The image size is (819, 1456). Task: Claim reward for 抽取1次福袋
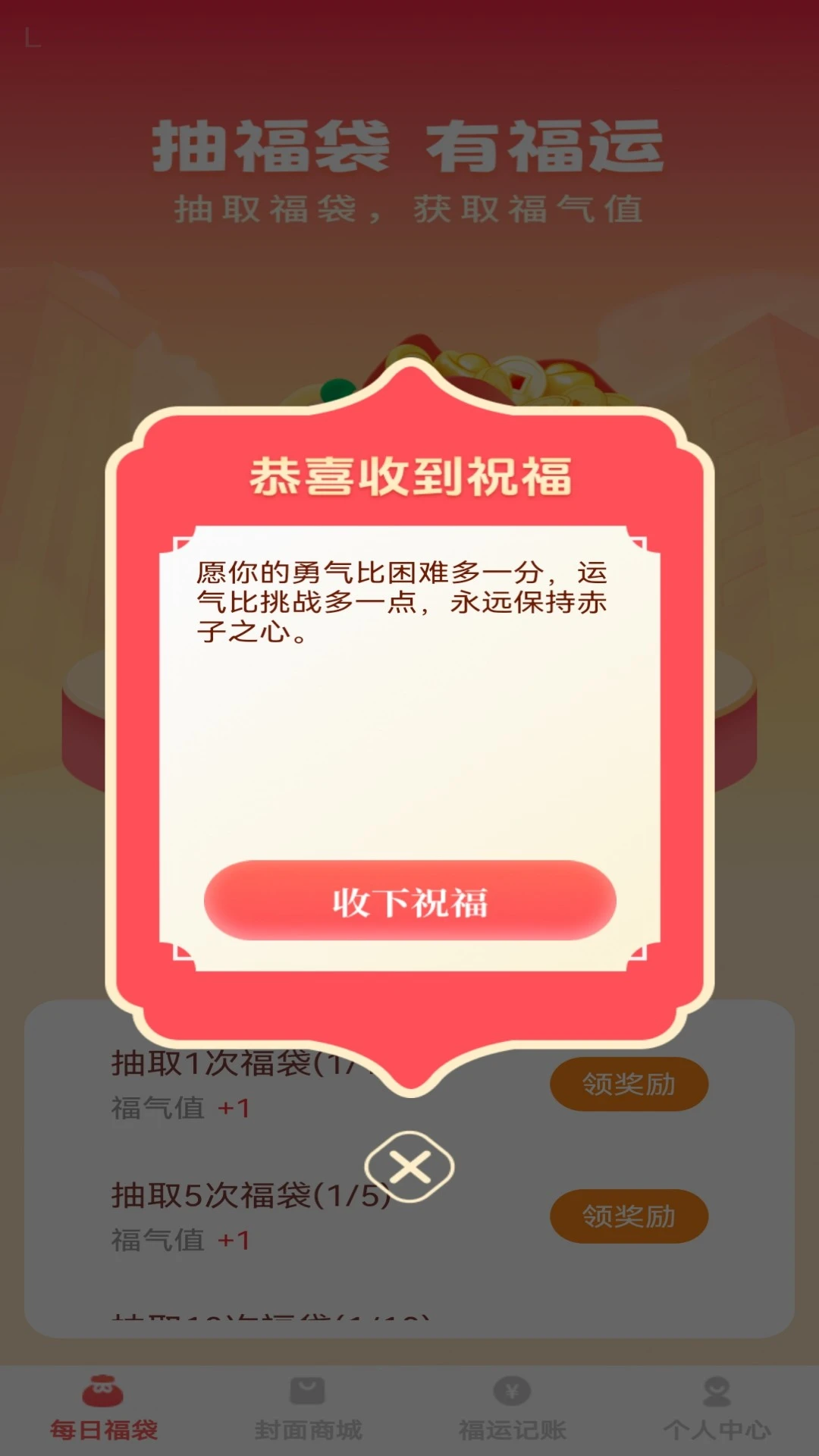629,1084
